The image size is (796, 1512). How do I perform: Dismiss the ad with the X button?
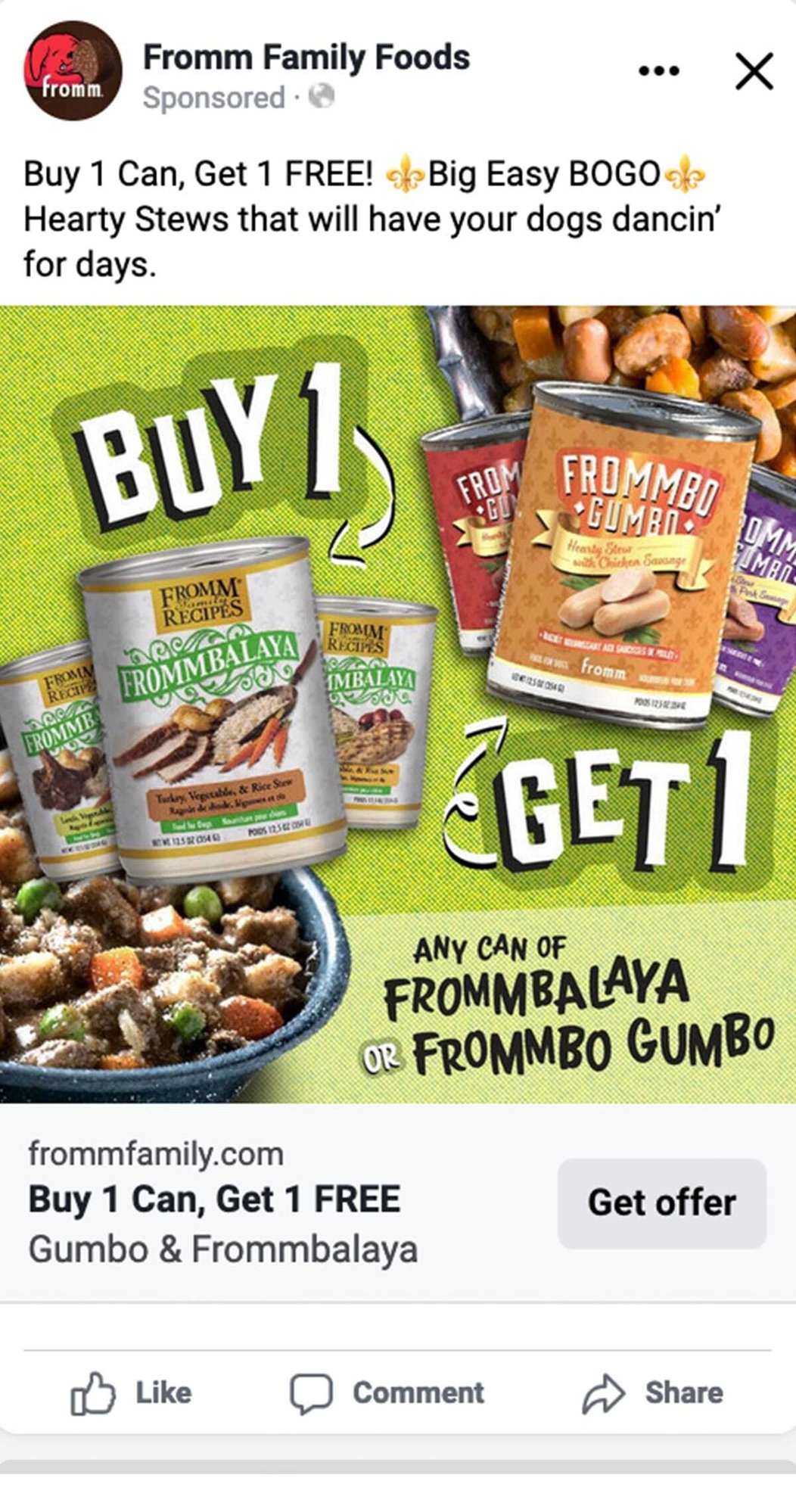tap(754, 72)
